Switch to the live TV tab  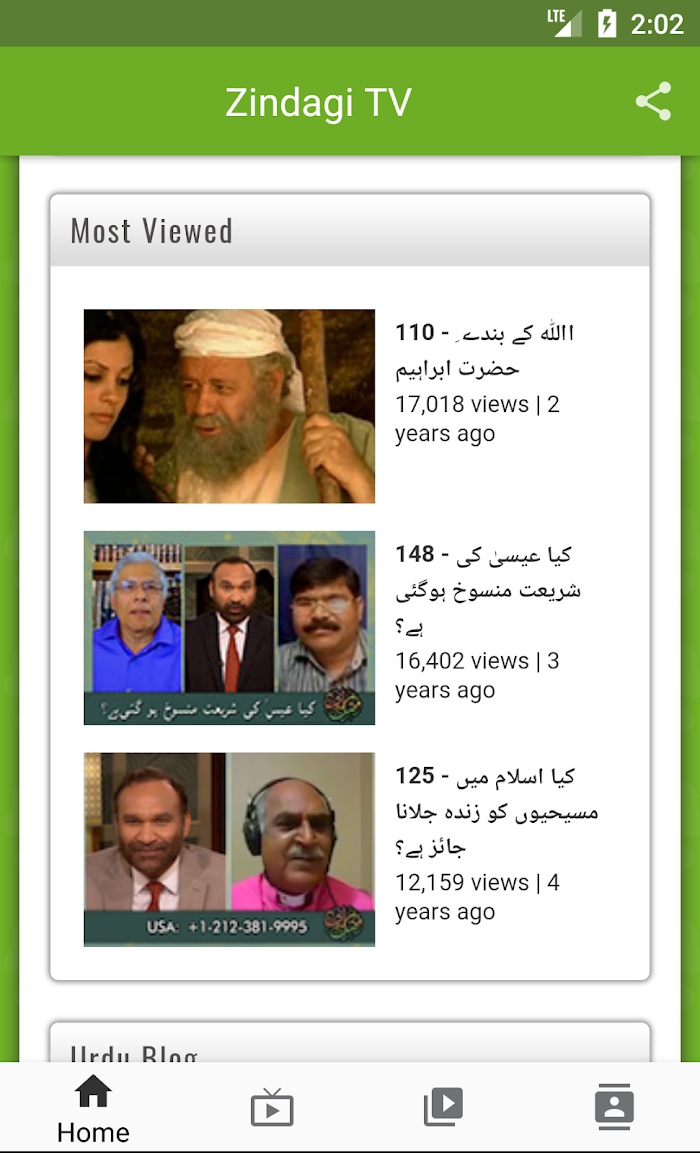(271, 1107)
